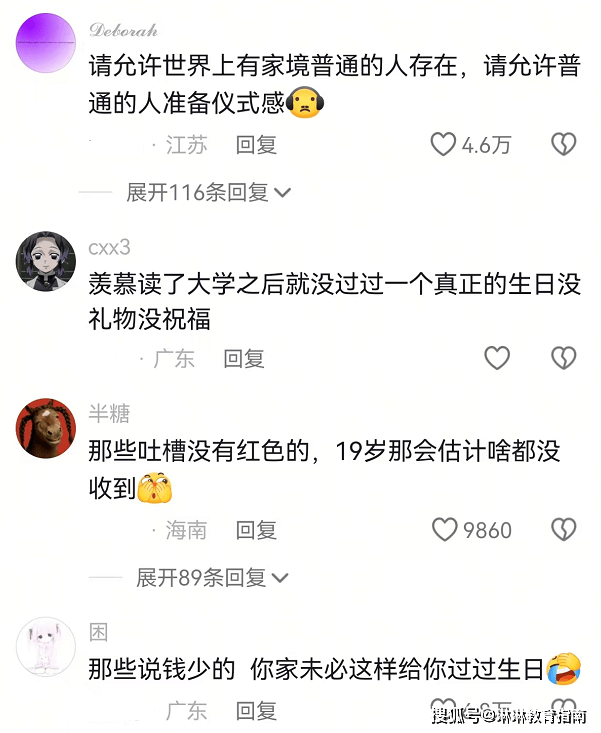This screenshot has height=733, width=601.
Task: Open 困's profile avatar
Action: click(x=46, y=647)
